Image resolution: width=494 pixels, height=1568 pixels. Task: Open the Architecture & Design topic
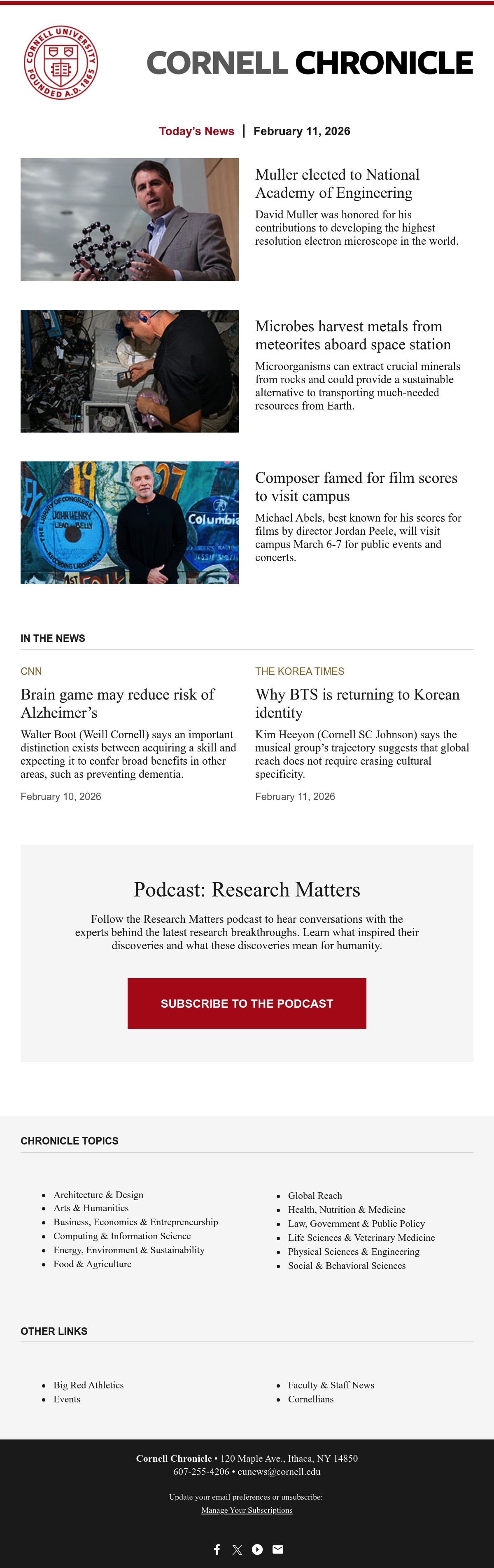click(x=98, y=1195)
